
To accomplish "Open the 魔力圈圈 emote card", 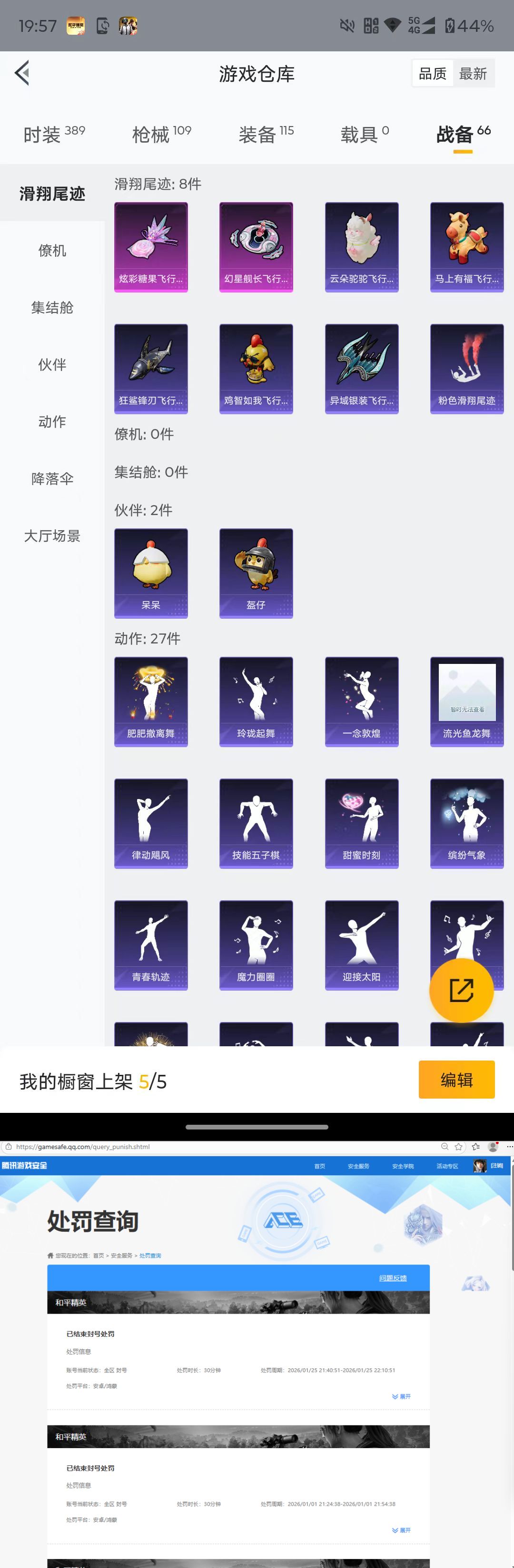I will point(256,945).
